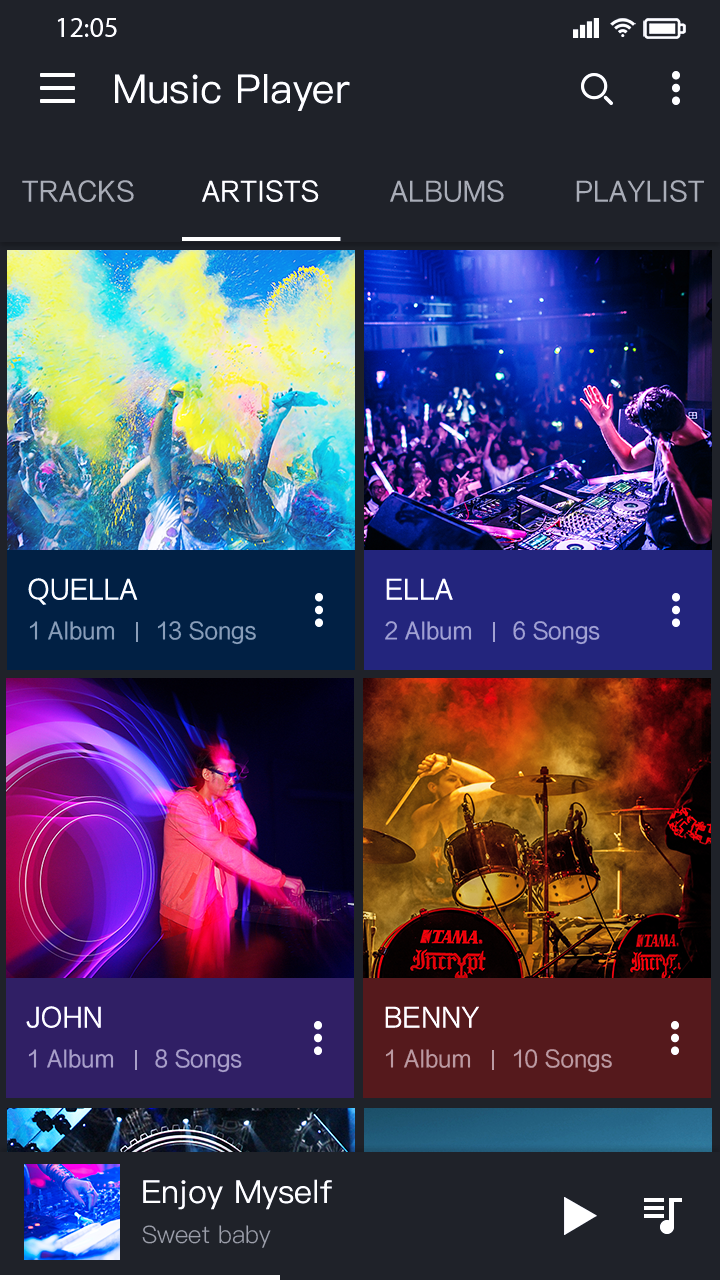The image size is (720, 1280).
Task: View artist Ella's albums and songs
Action: [x=537, y=400]
